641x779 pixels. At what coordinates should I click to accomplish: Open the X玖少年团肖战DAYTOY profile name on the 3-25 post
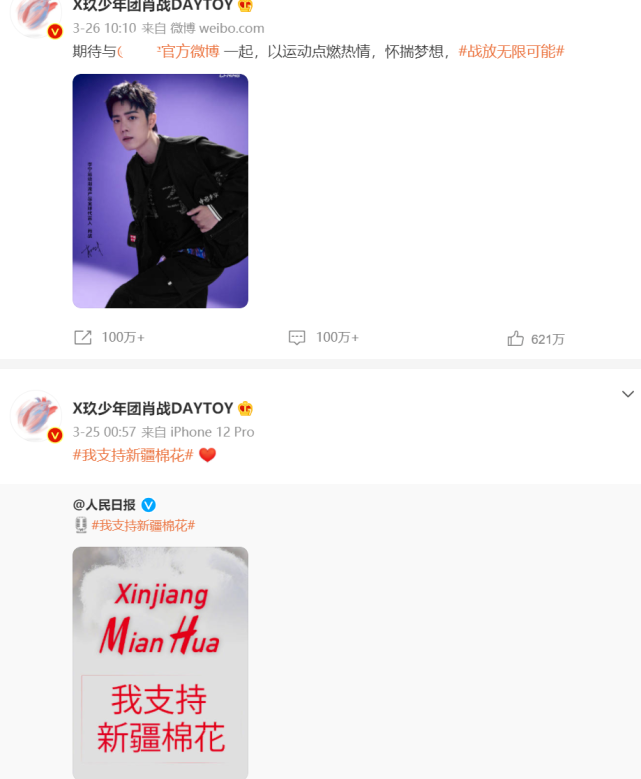(152, 408)
